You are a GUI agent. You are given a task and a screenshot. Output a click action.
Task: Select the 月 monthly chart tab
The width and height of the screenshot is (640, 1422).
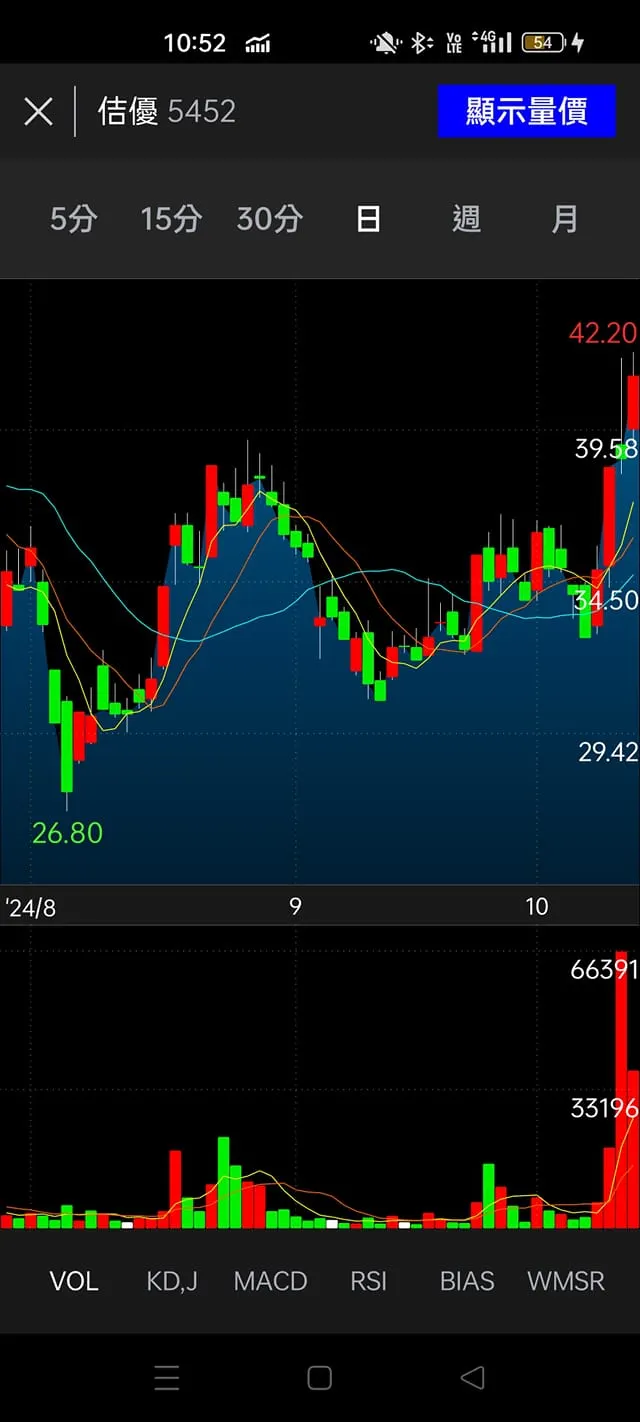coord(564,219)
